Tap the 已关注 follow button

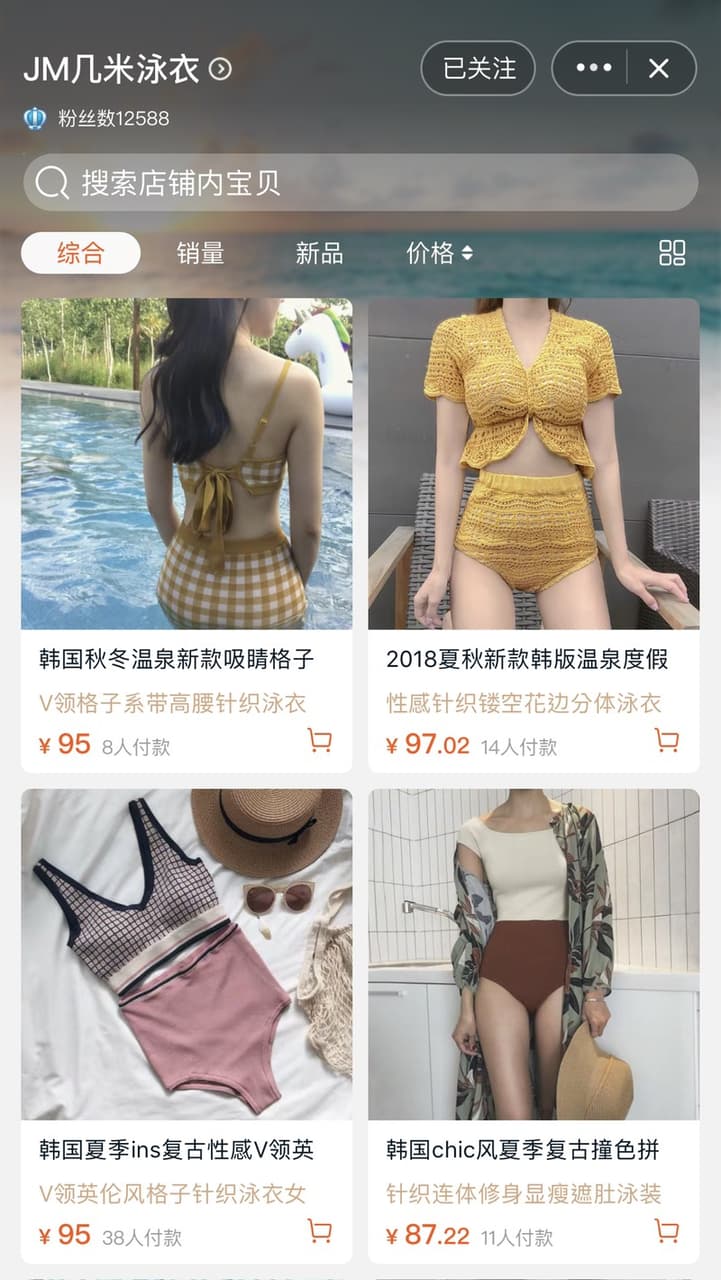pos(478,68)
